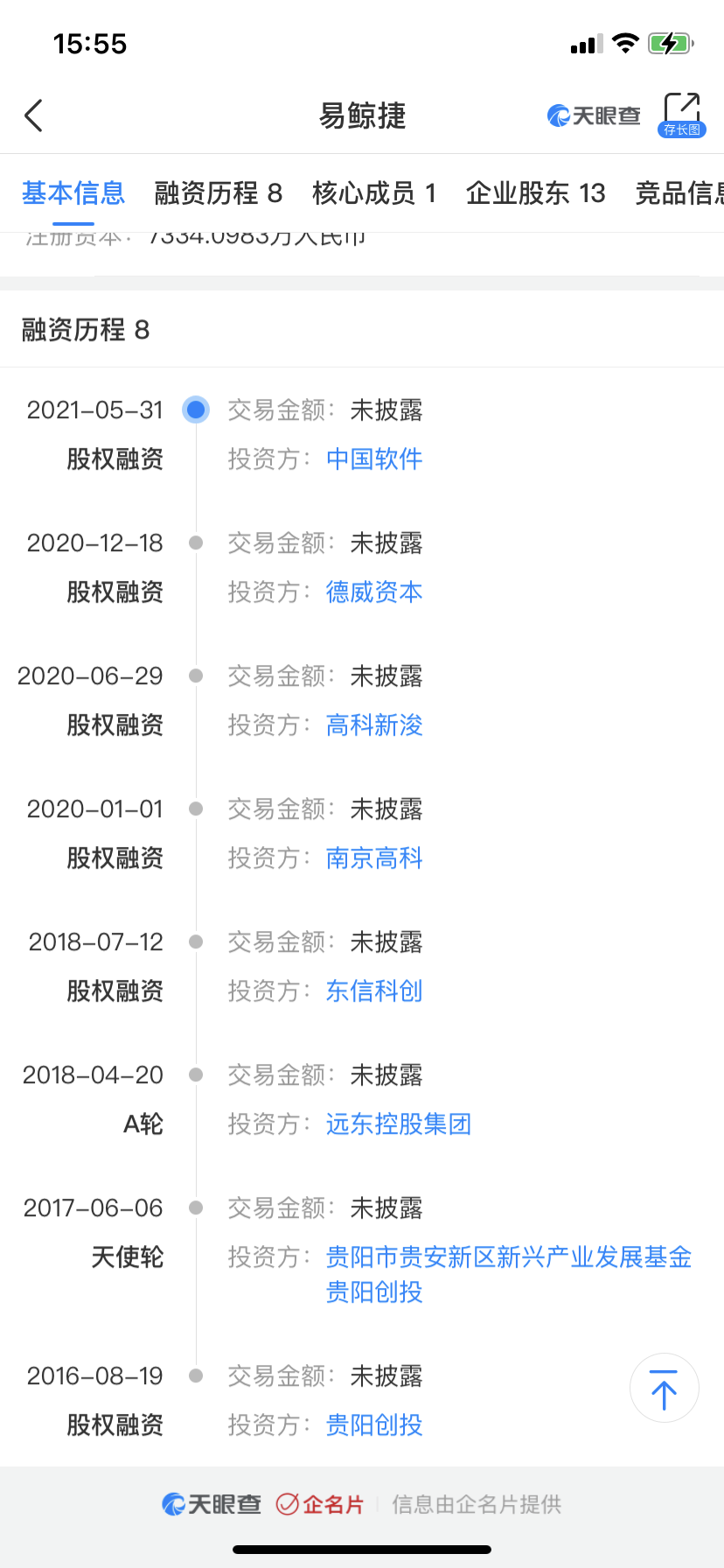Open investor 中国软件
Viewport: 724px width, 1568px height.
pyautogui.click(x=374, y=458)
